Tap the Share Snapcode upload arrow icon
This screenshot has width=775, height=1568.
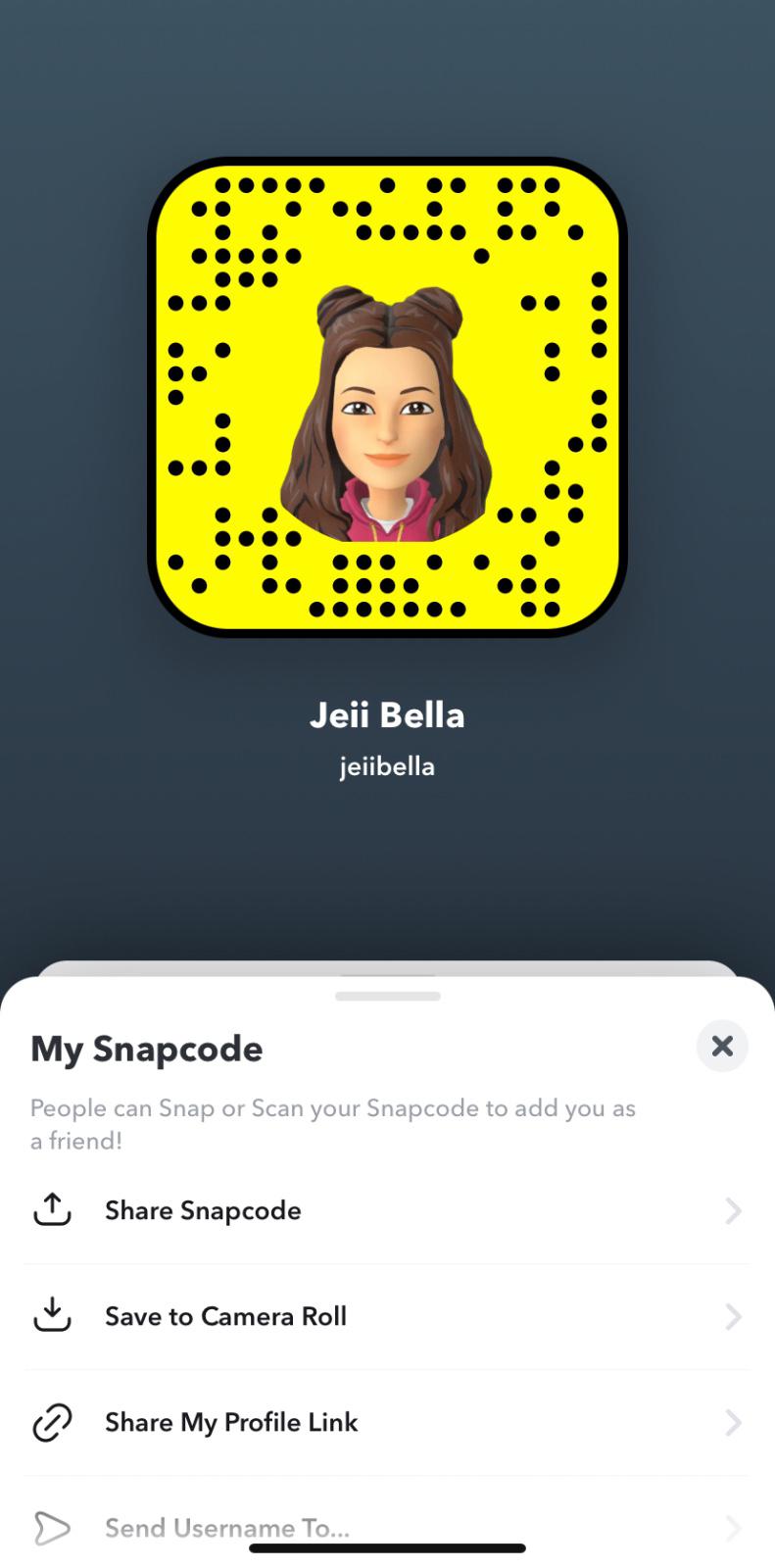[x=51, y=1210]
